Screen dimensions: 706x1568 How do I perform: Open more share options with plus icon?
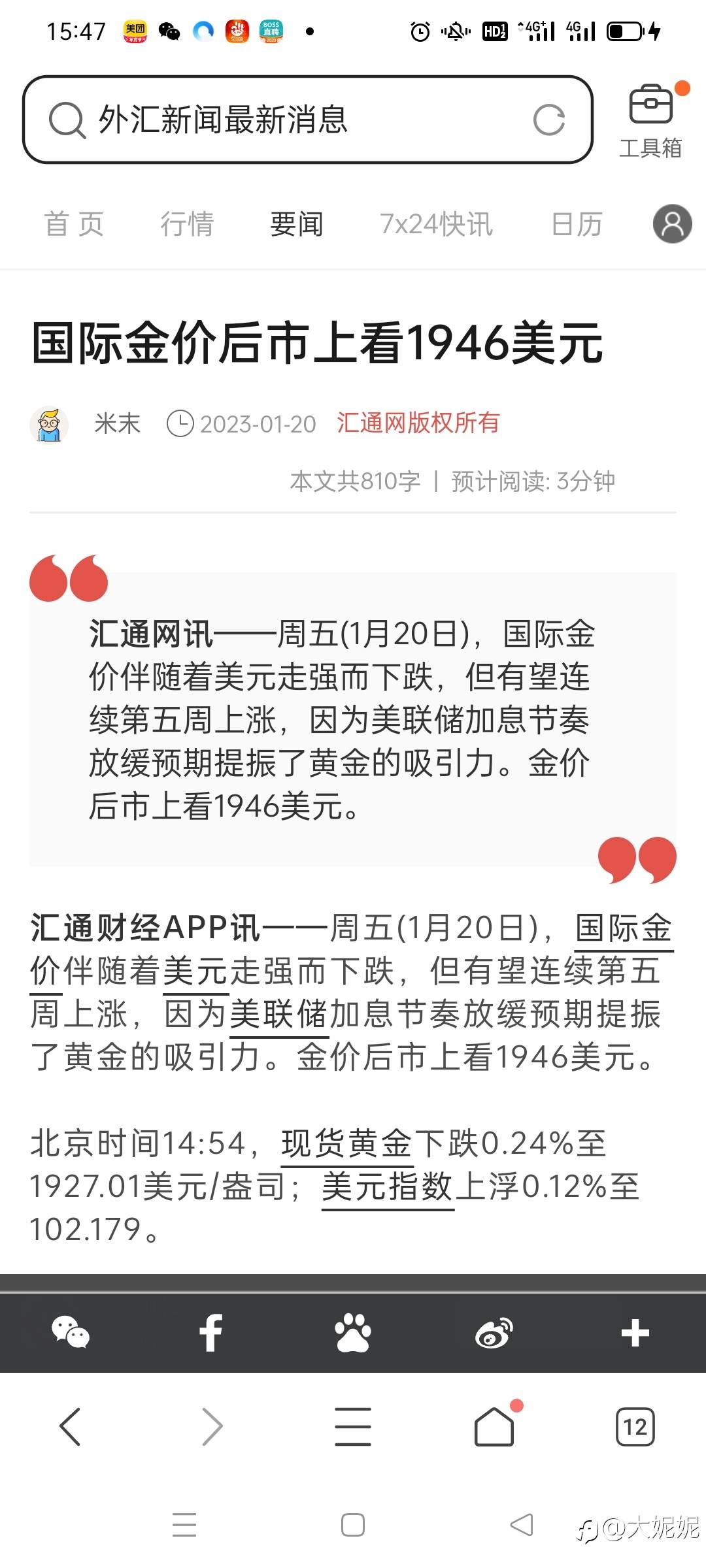pyautogui.click(x=635, y=1333)
